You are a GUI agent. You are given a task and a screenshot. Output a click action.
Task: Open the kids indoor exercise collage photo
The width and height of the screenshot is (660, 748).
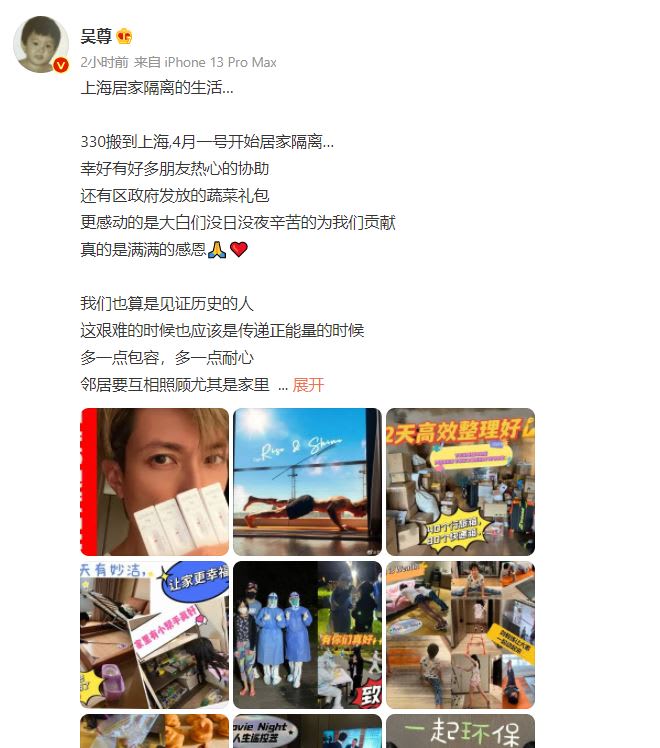point(460,634)
